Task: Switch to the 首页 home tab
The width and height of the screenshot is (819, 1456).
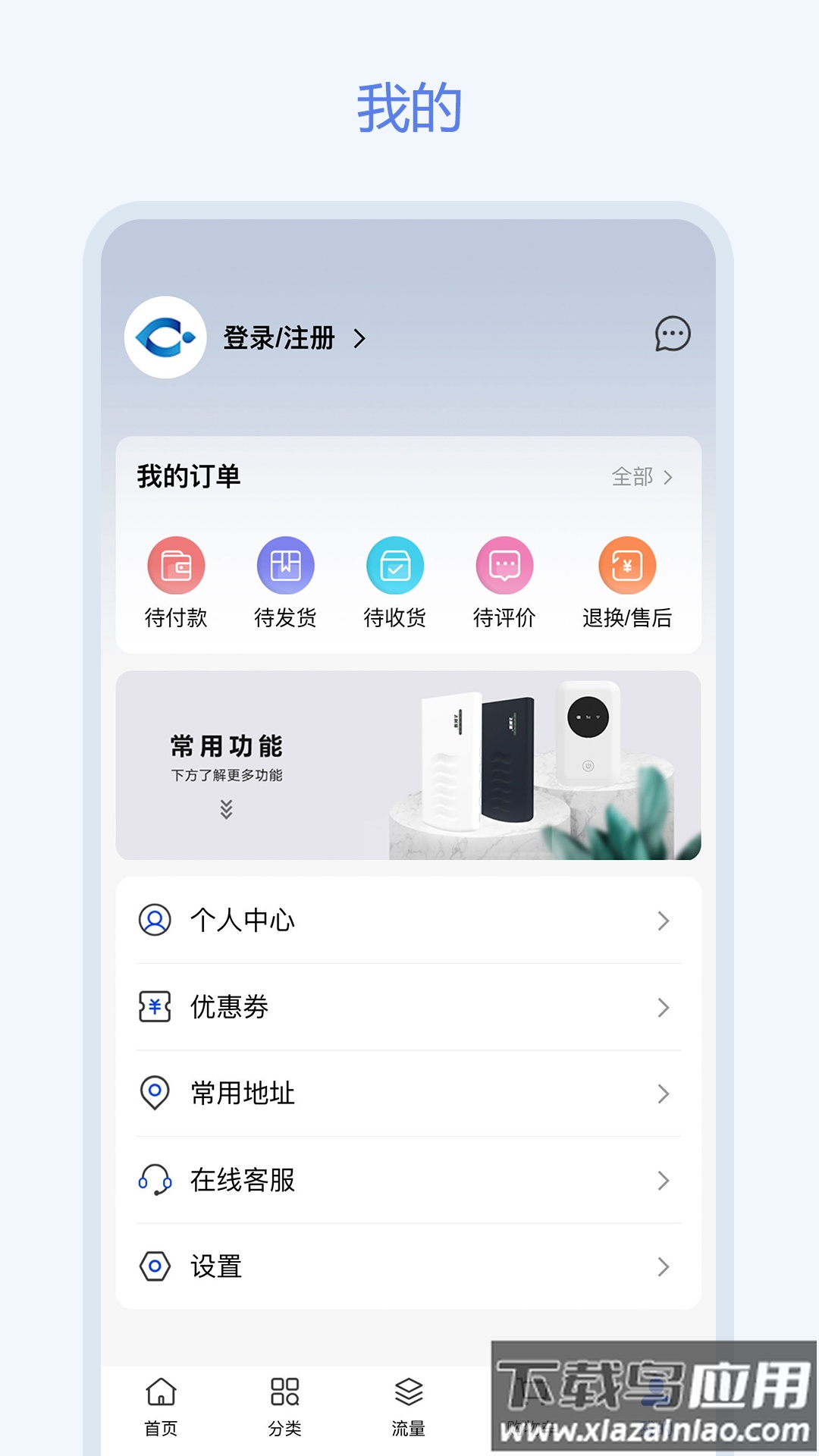Action: (162, 1407)
